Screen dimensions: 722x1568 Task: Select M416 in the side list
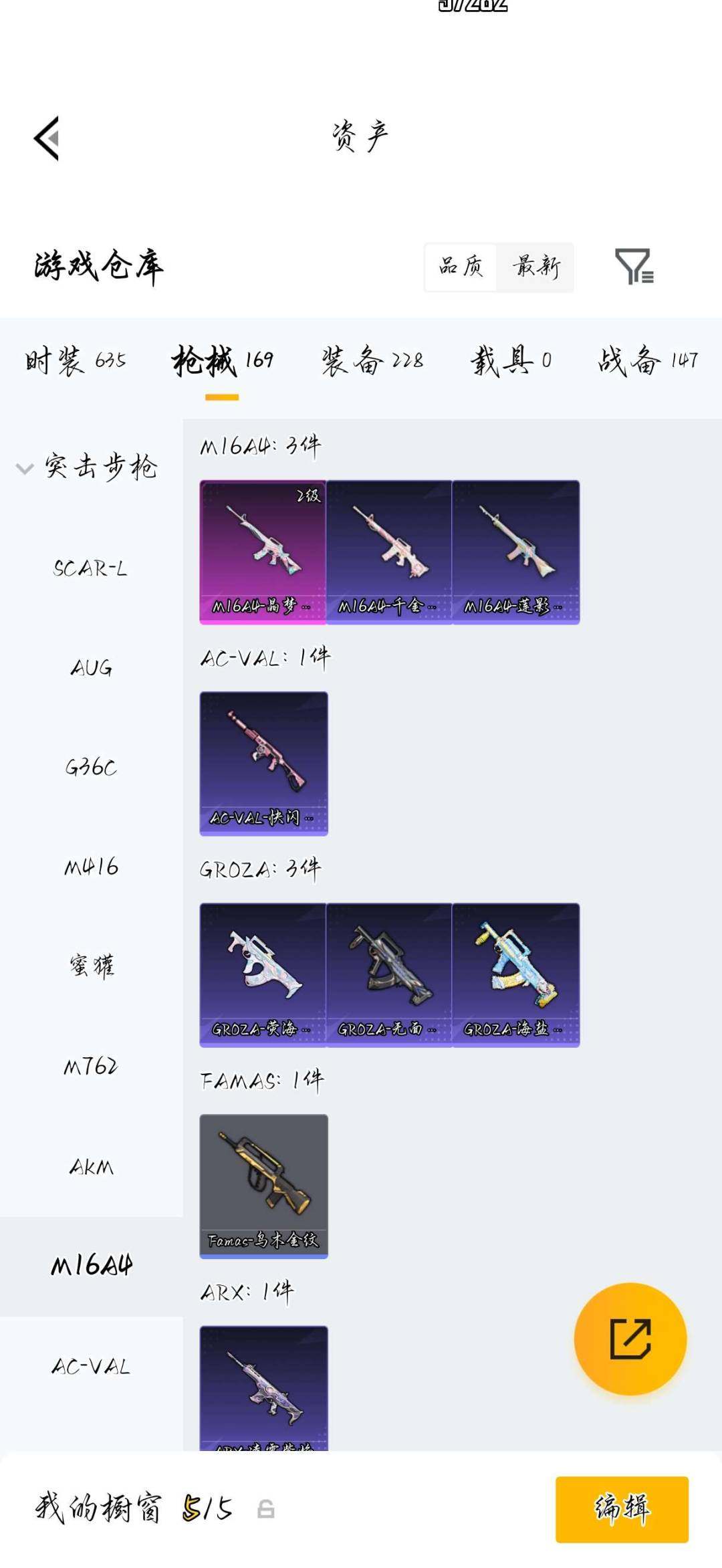pos(91,867)
